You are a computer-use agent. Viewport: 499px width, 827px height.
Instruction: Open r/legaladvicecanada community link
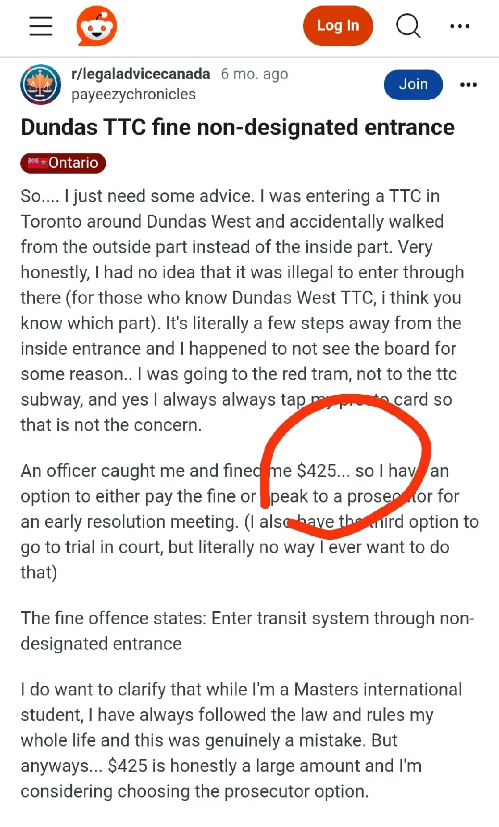coord(141,74)
